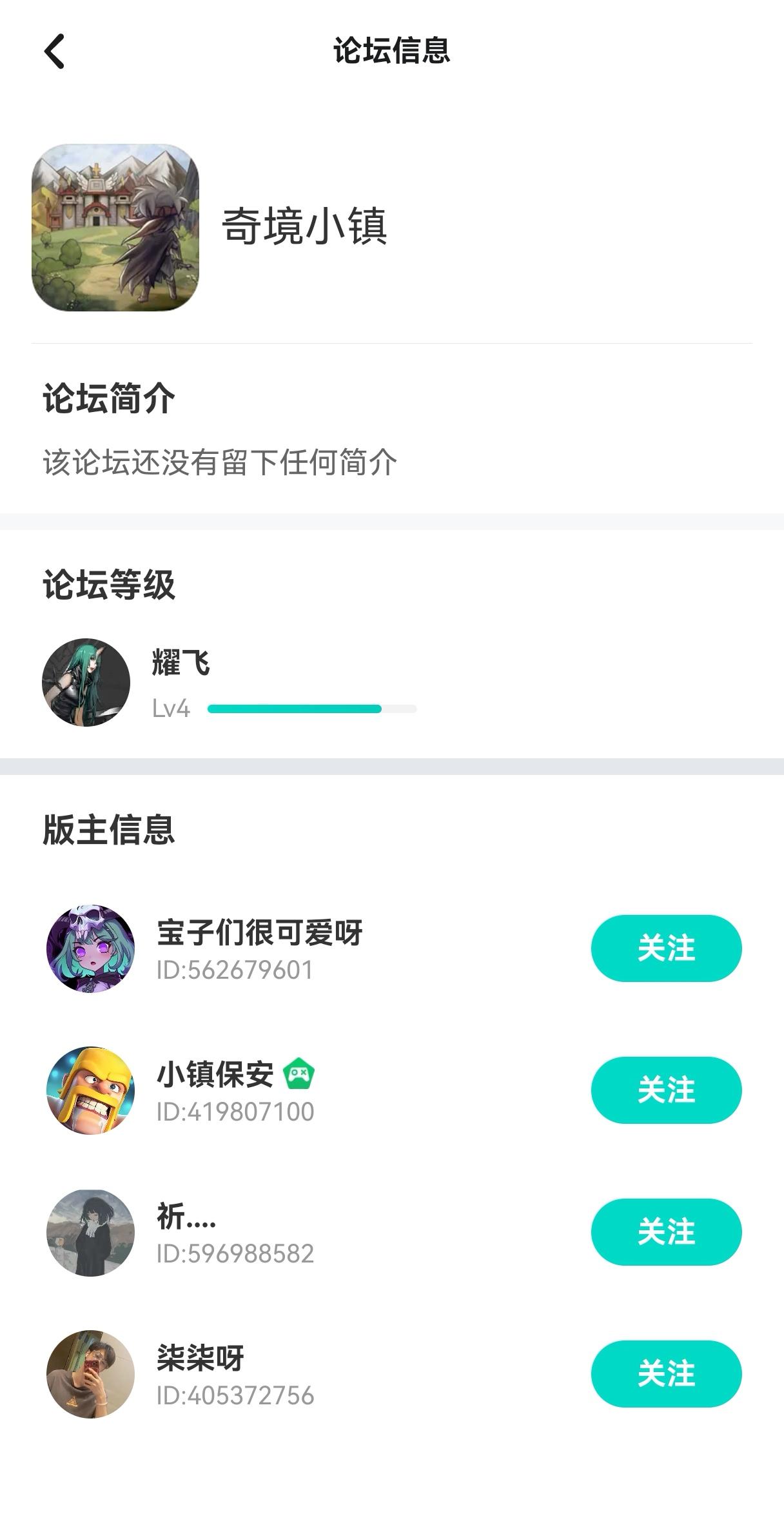Image resolution: width=784 pixels, height=1532 pixels.
Task: Go back from 论坛信息 page
Action: [x=55, y=51]
